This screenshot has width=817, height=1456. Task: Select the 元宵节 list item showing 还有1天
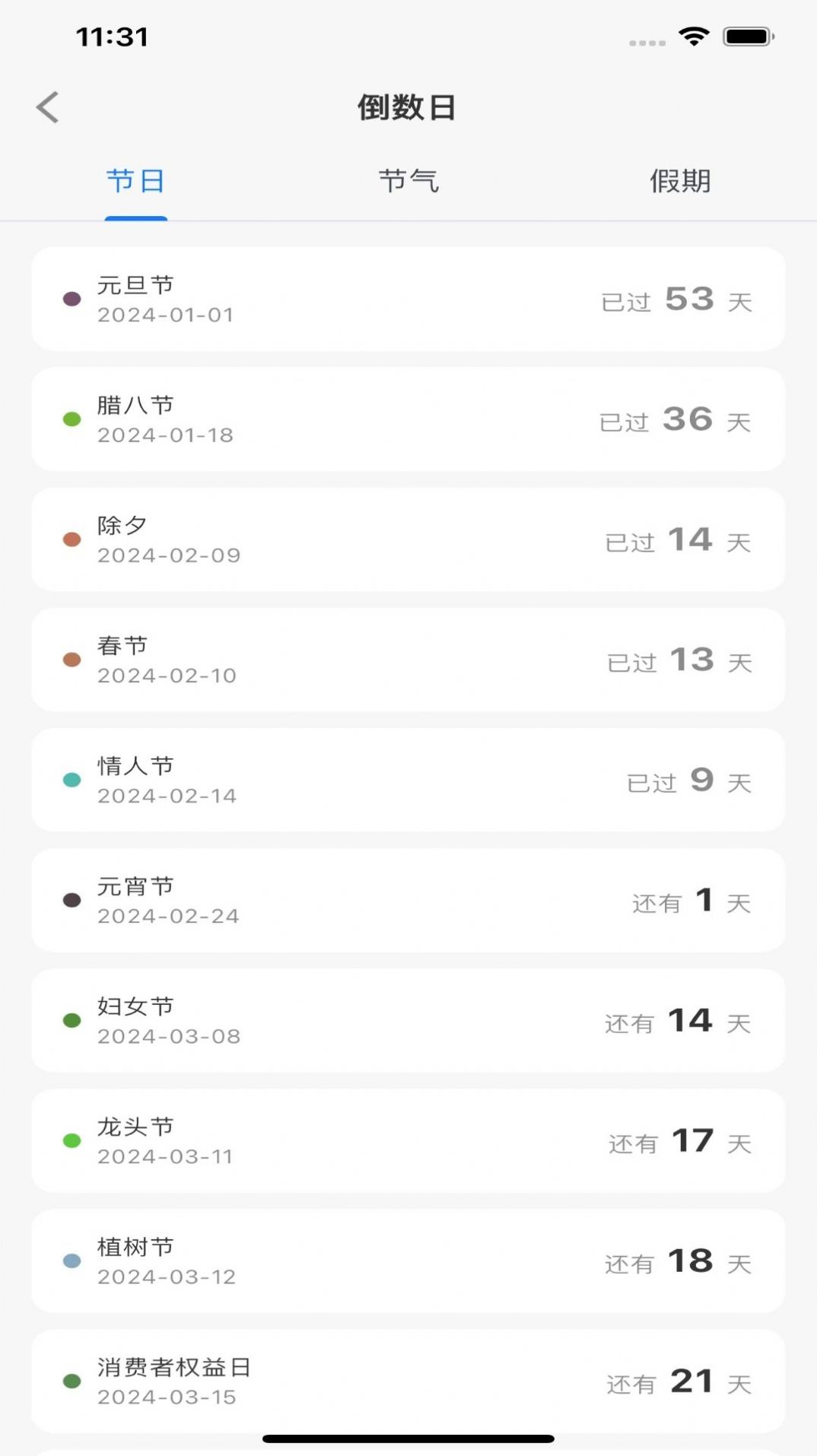[408, 901]
